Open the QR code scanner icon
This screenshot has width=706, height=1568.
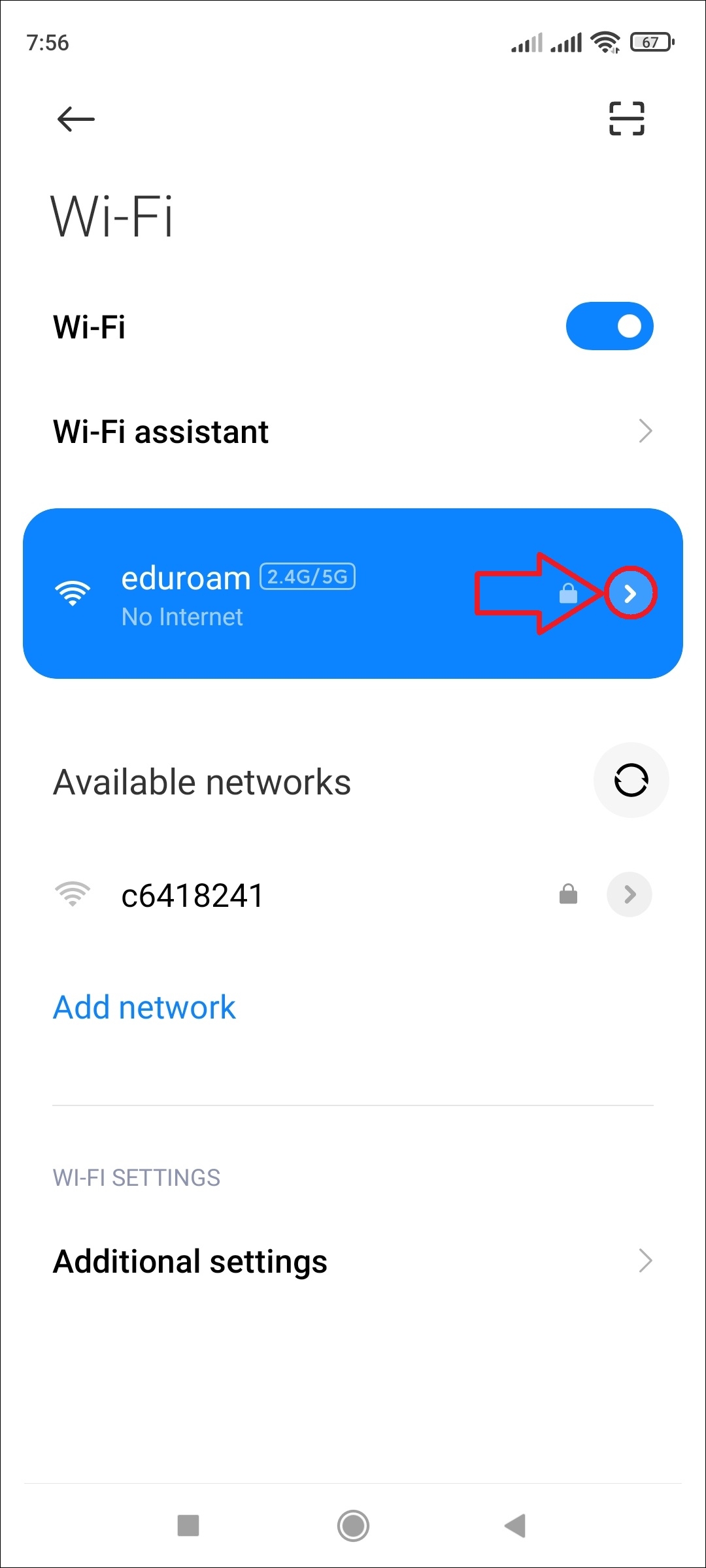(x=626, y=118)
